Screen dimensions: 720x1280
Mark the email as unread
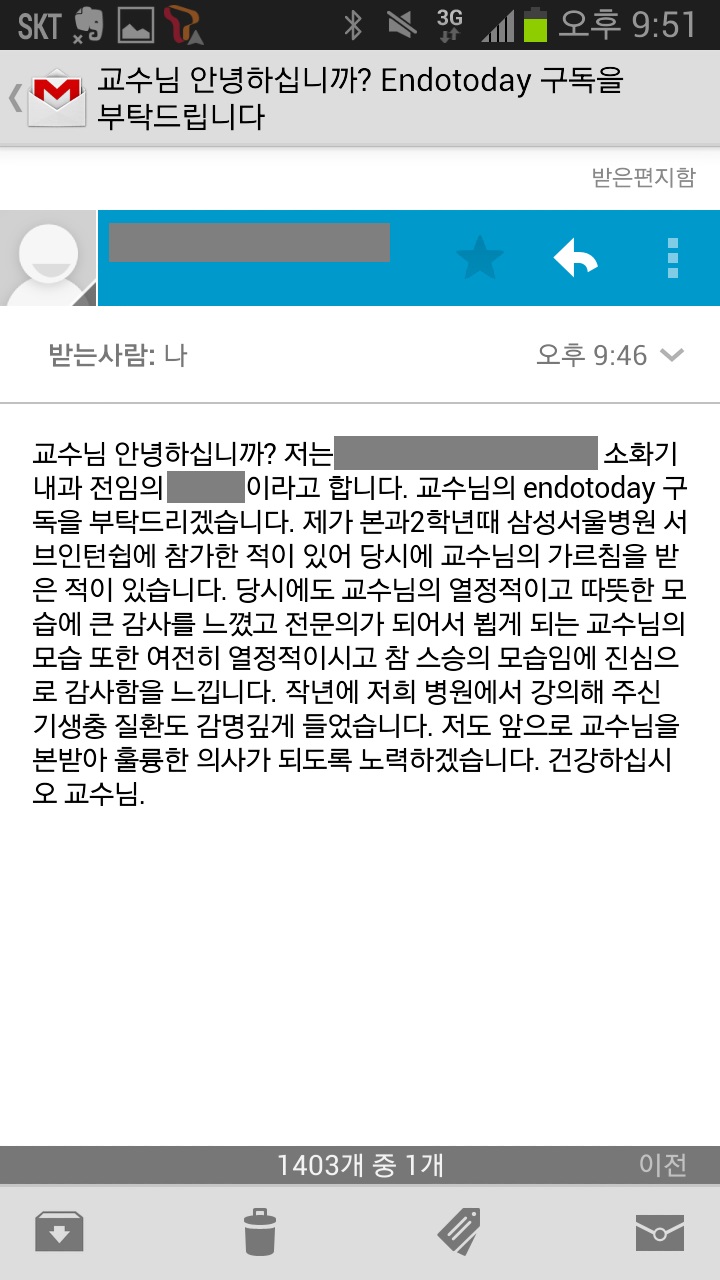tap(660, 1233)
